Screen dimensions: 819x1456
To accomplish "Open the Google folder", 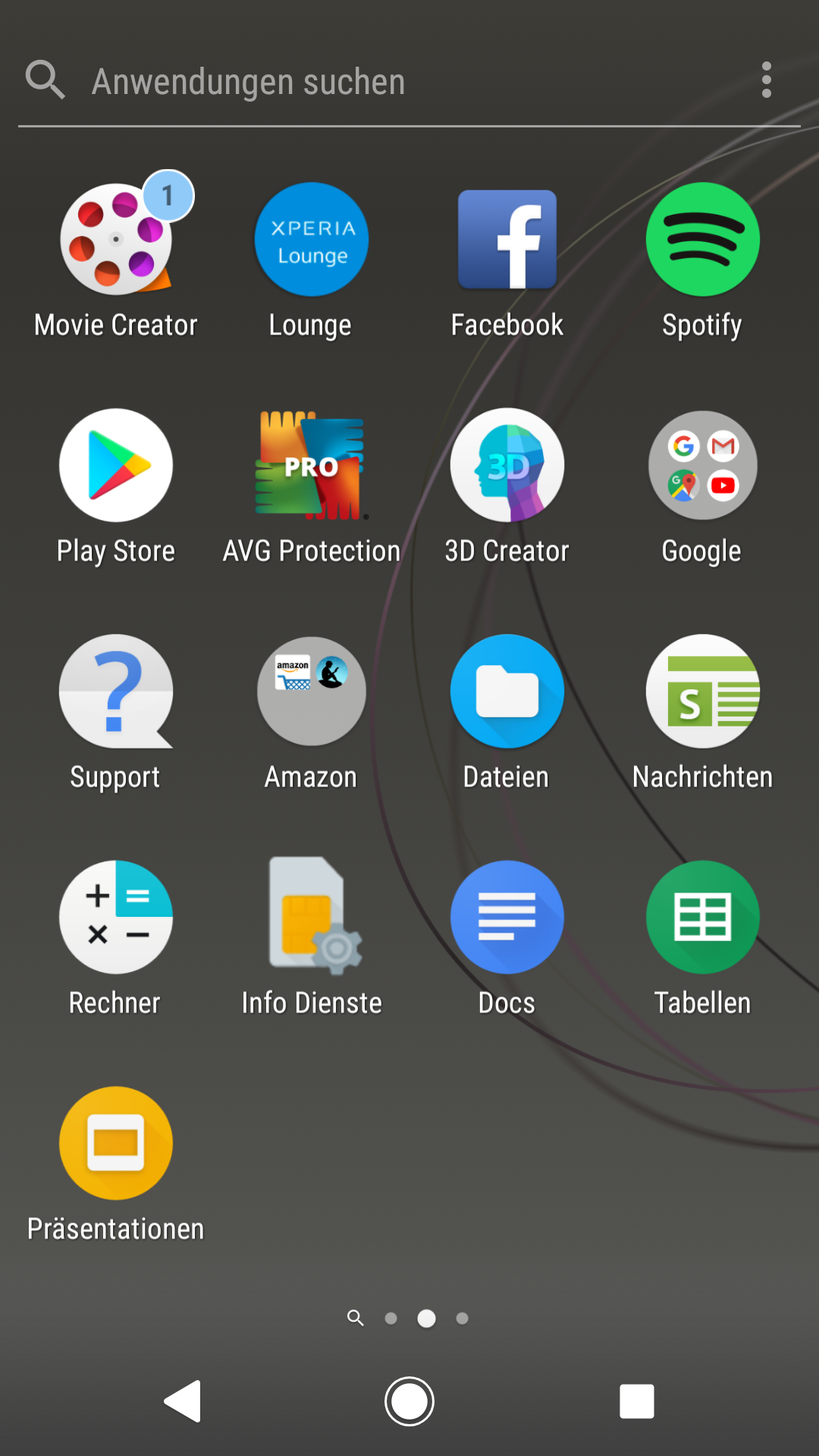I will 702,466.
